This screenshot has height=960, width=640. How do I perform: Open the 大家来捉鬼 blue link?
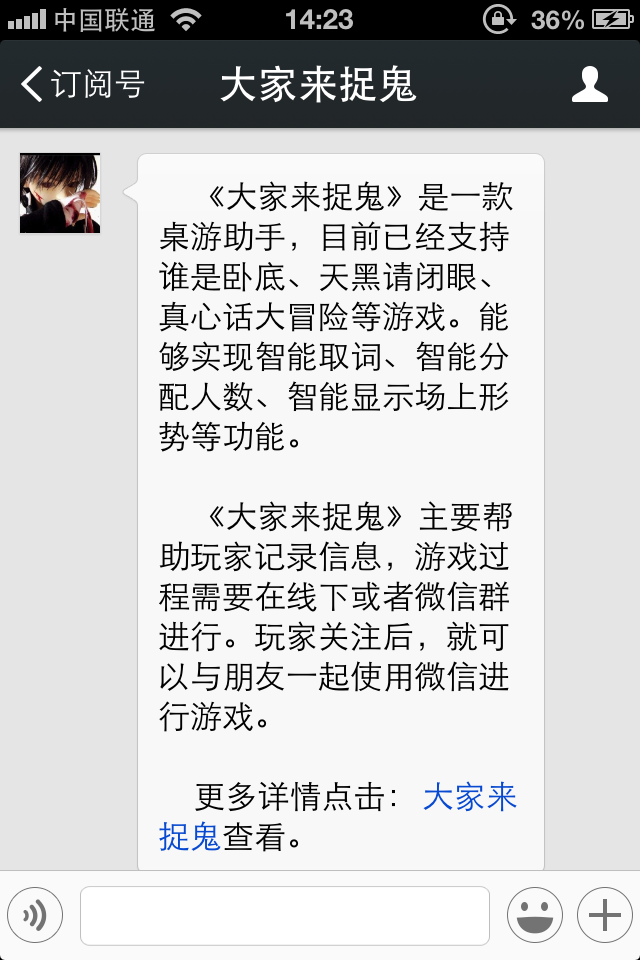(470, 797)
